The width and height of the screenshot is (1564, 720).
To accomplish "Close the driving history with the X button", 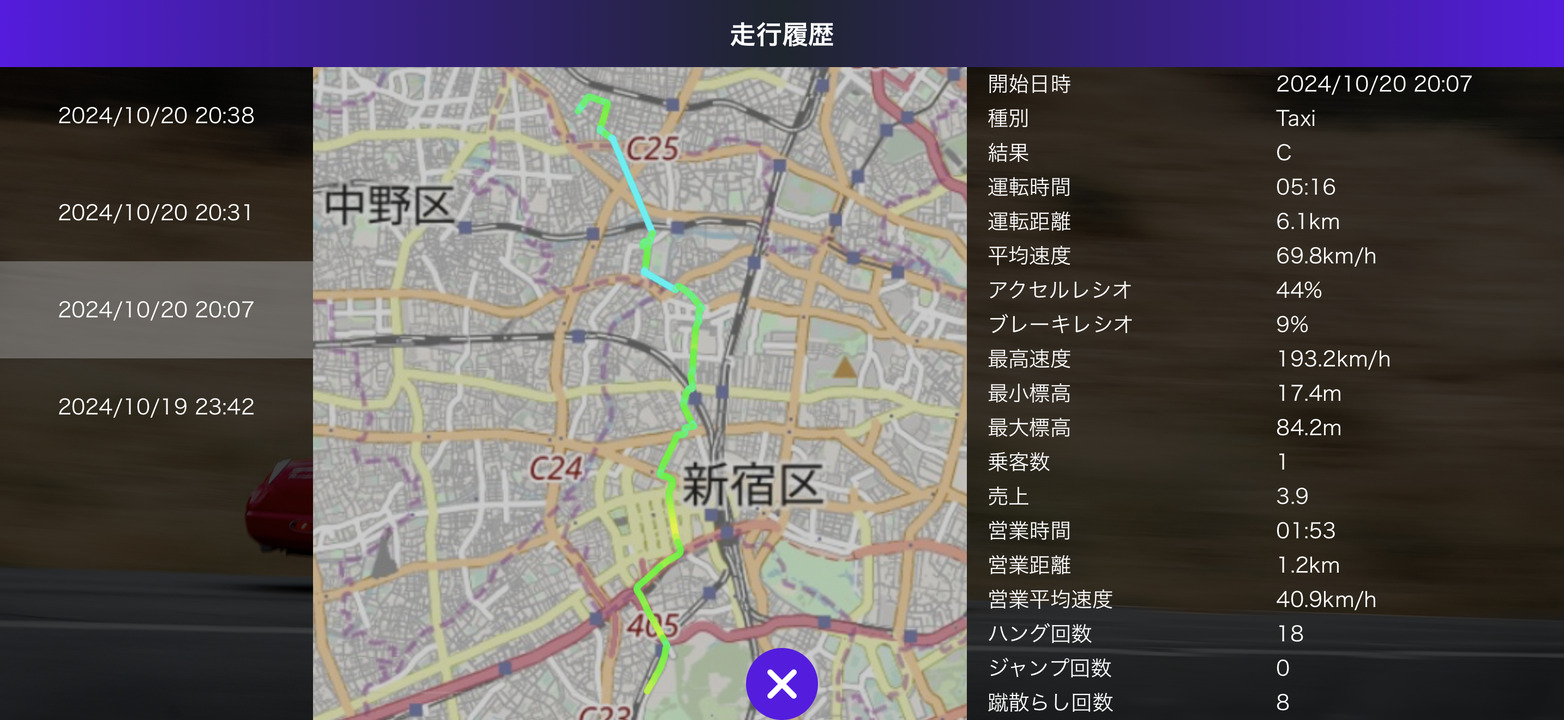I will click(781, 684).
